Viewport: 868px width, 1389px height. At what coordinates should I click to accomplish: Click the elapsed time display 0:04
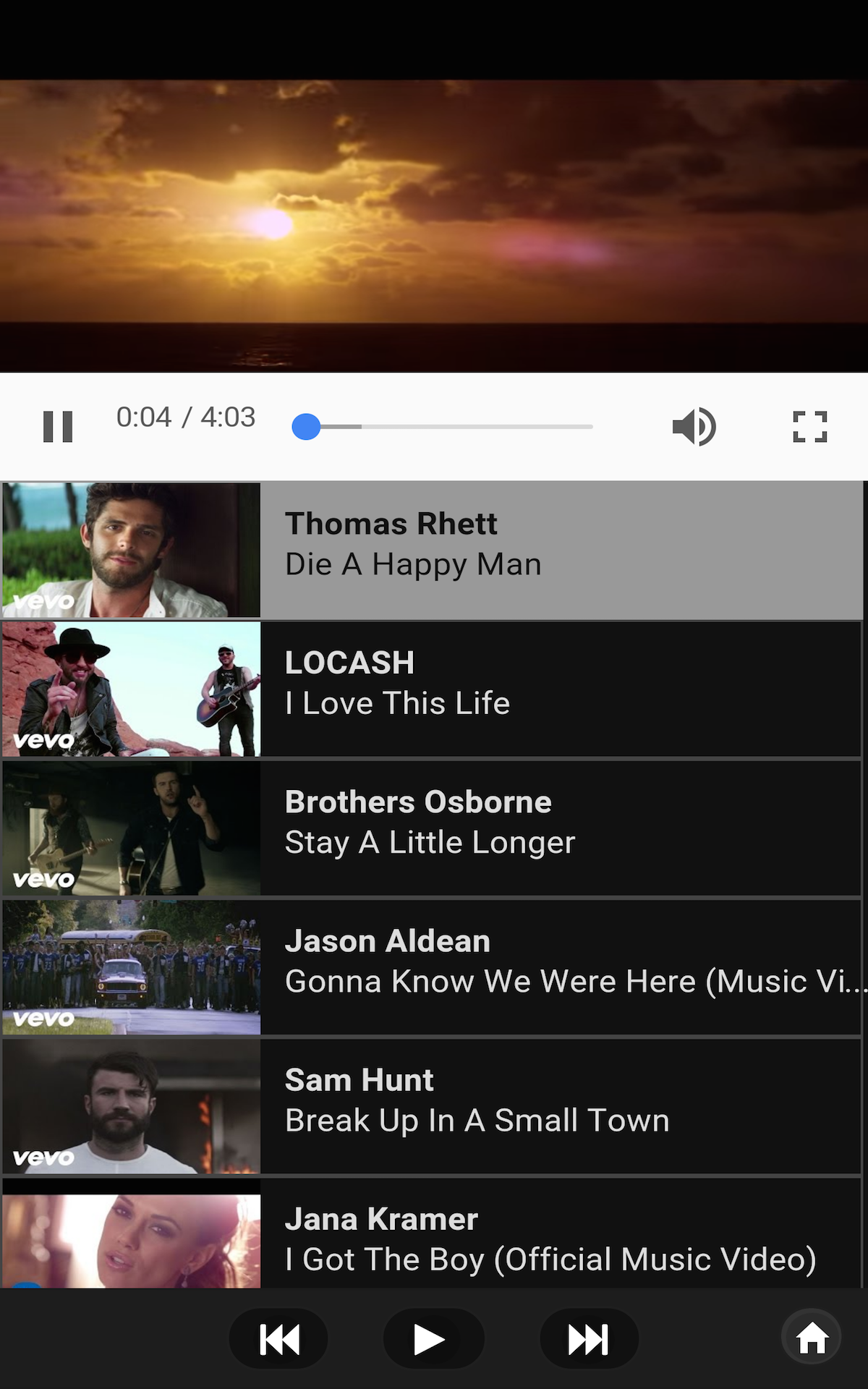tap(145, 416)
